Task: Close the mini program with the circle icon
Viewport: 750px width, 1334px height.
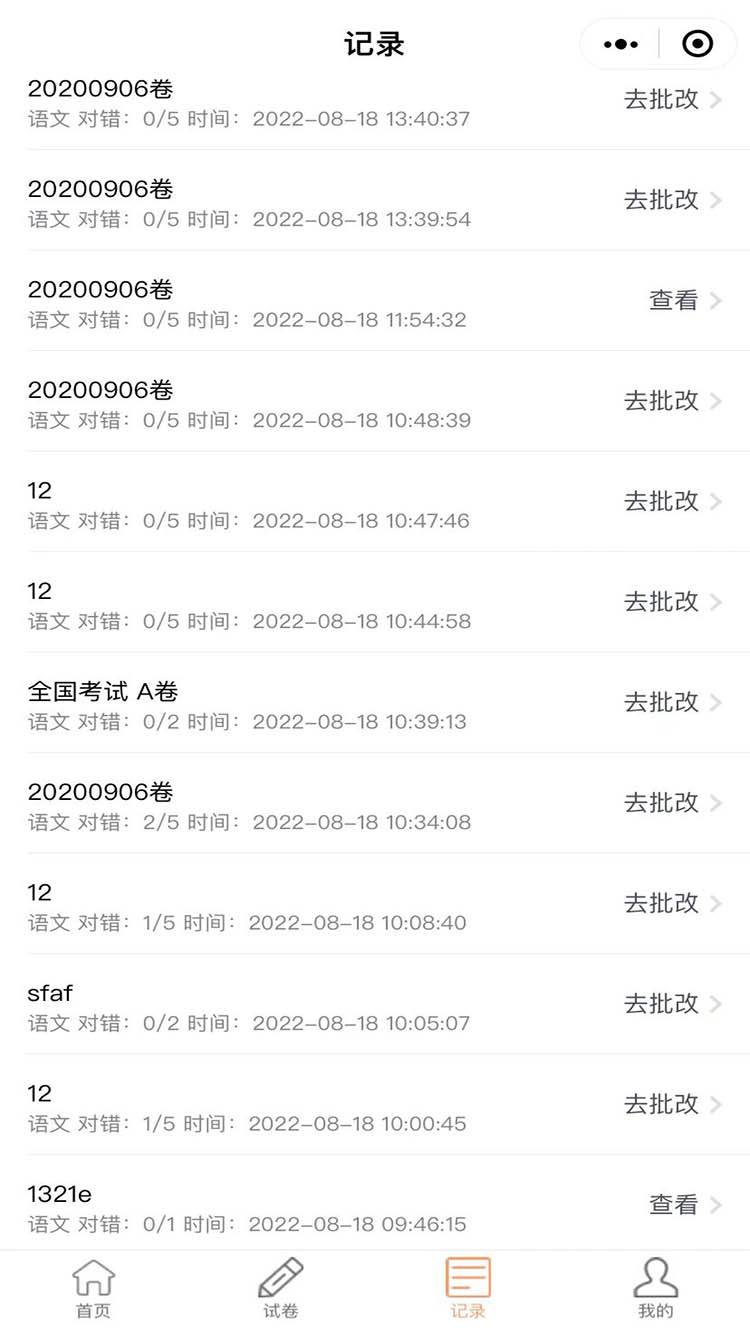Action: [697, 44]
